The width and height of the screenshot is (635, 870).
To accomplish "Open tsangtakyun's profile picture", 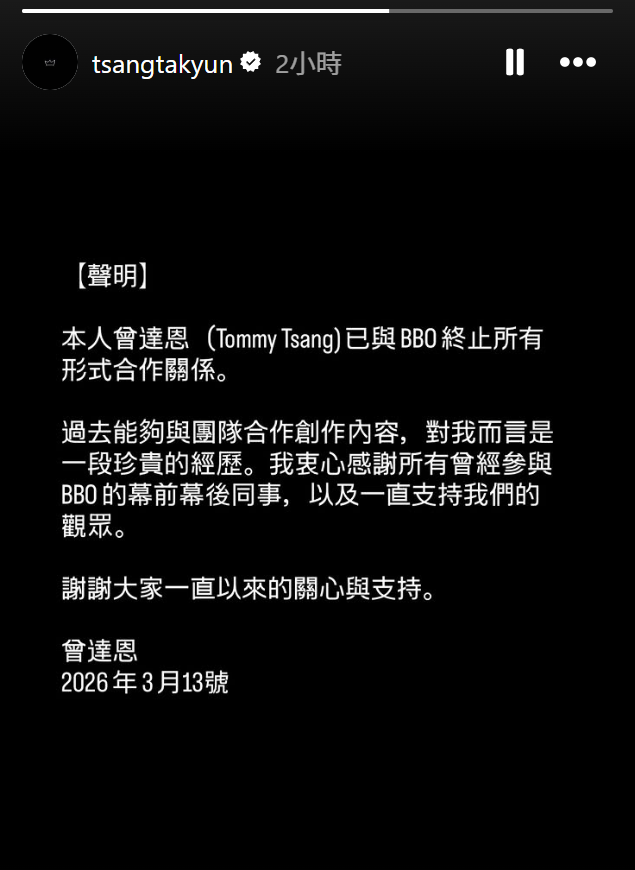I will point(50,63).
